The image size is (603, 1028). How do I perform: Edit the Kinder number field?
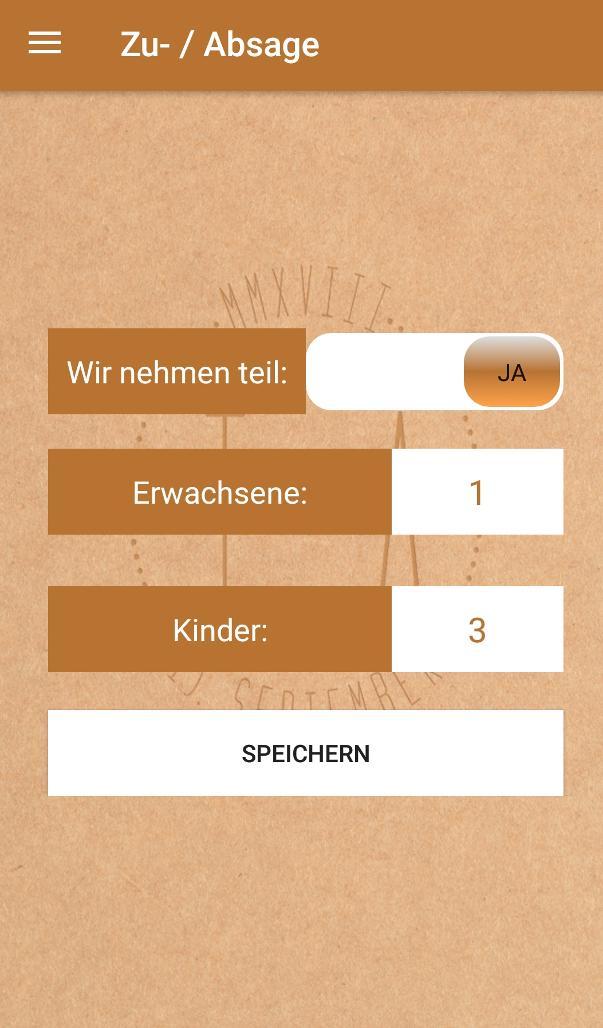[x=477, y=630]
